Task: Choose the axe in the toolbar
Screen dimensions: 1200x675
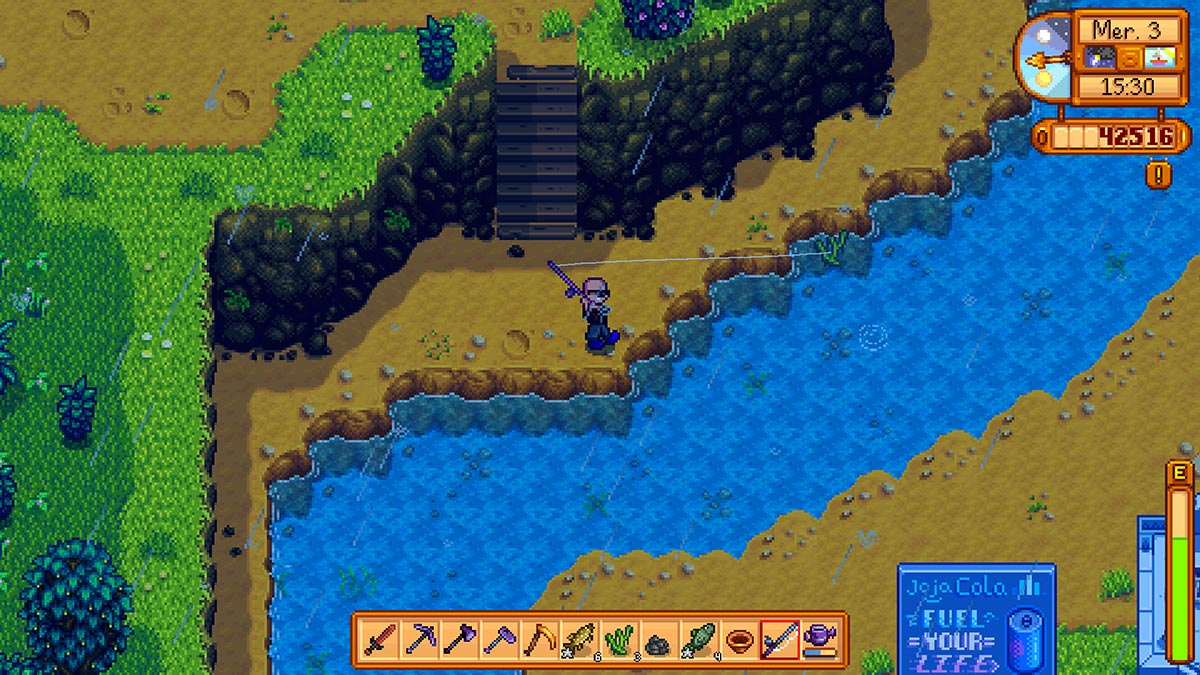Action: [460, 639]
